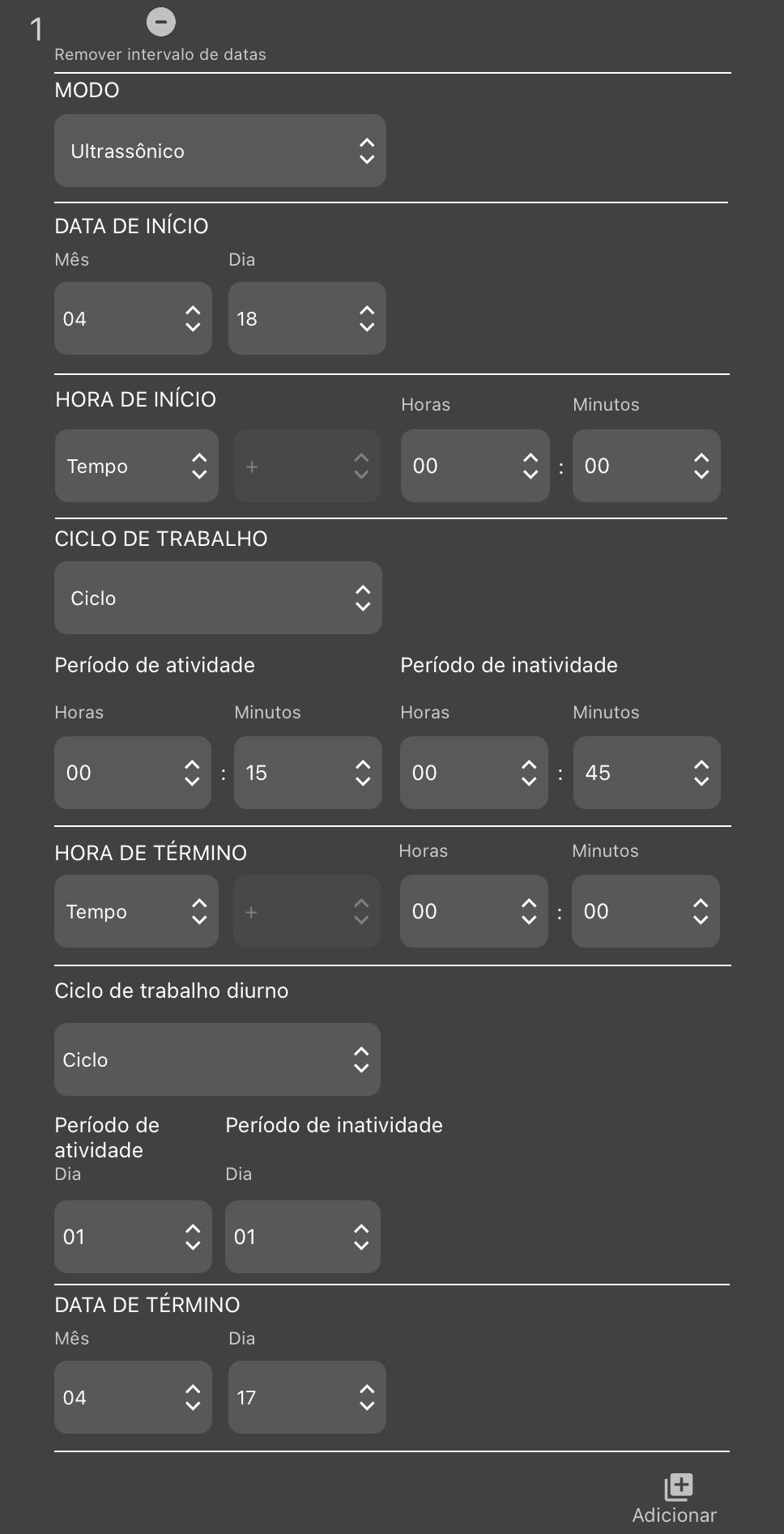Screen dimensions: 784x1534
Task: Open Ciclo dropdown under Ciclo de Trabalho
Action: [218, 598]
